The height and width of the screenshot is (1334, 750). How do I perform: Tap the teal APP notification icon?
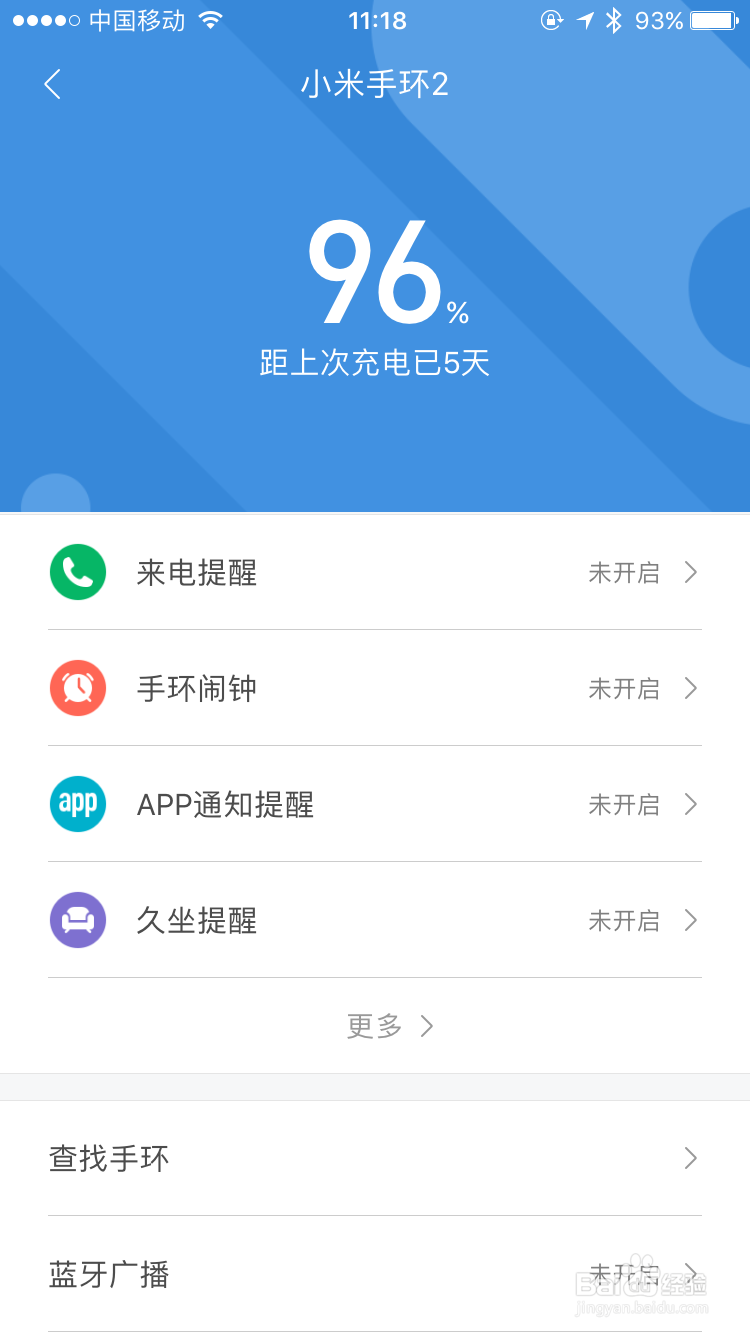tap(77, 804)
